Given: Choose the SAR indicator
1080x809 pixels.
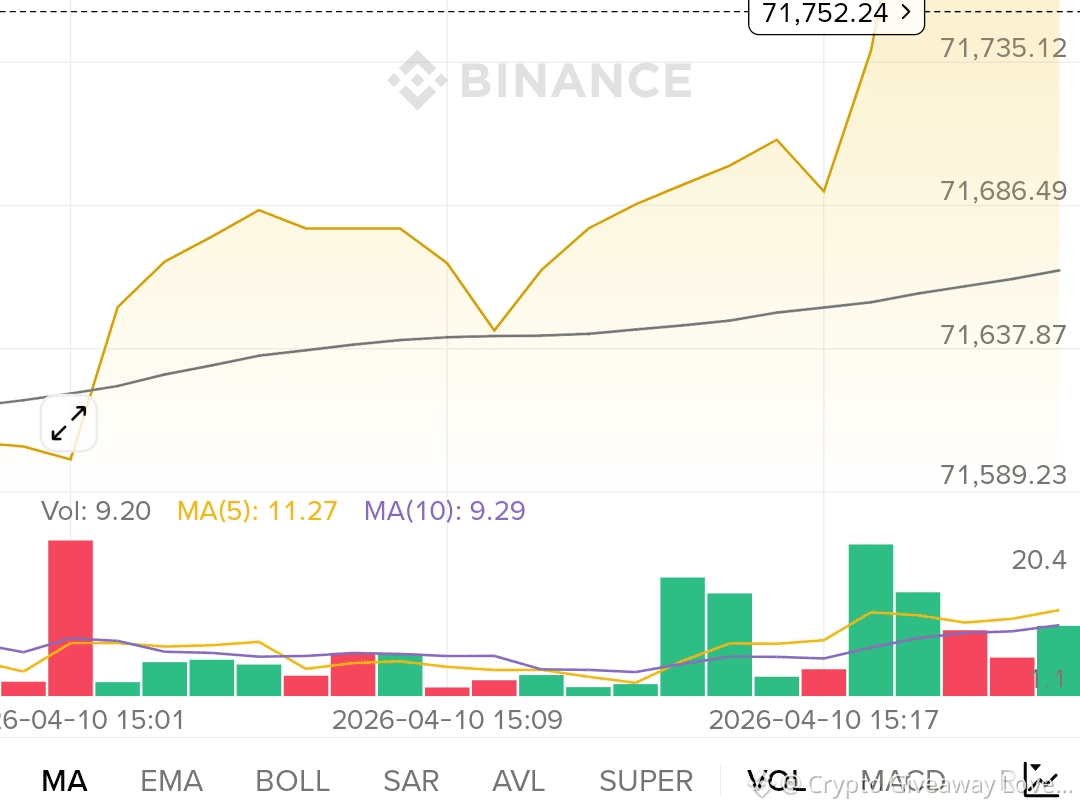Looking at the screenshot, I should click(411, 781).
